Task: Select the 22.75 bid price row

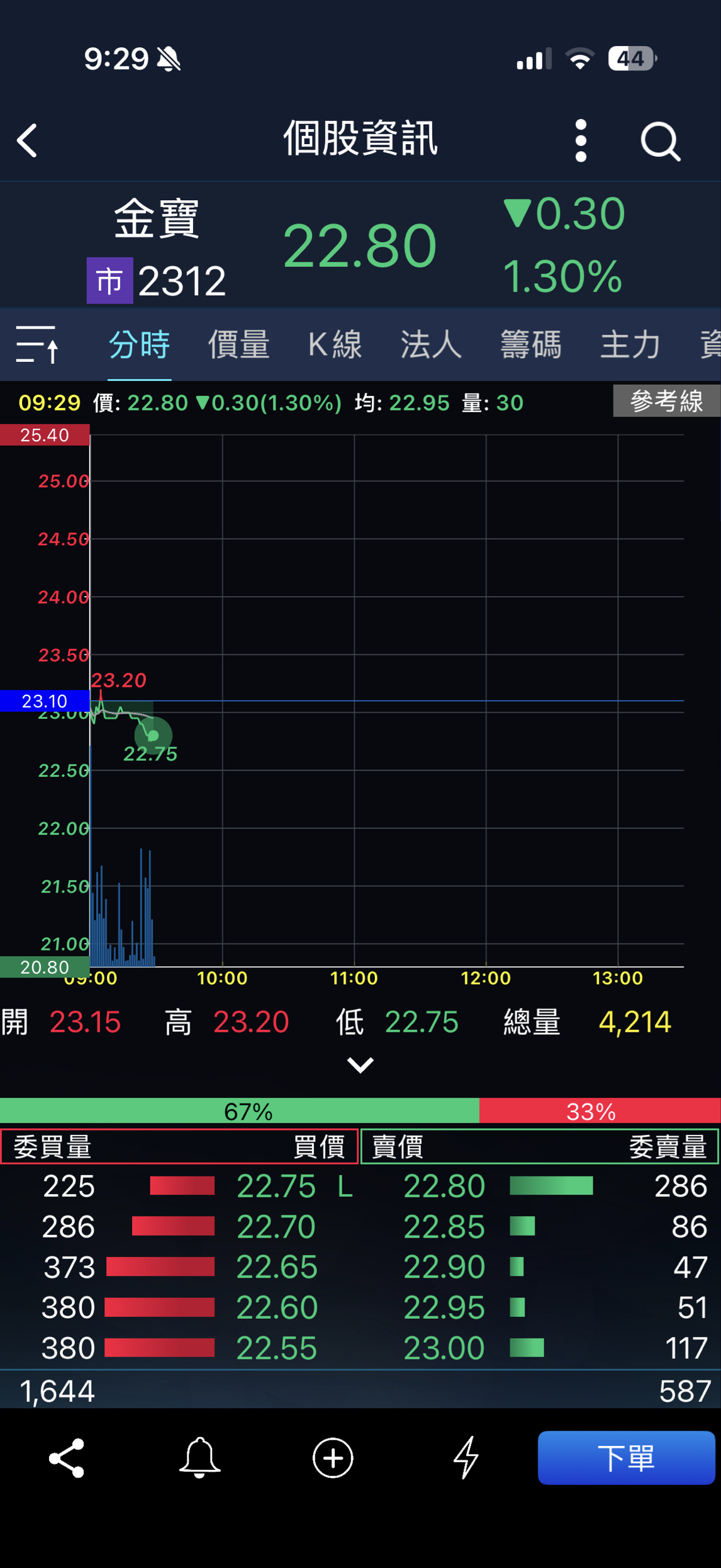Action: click(276, 1187)
